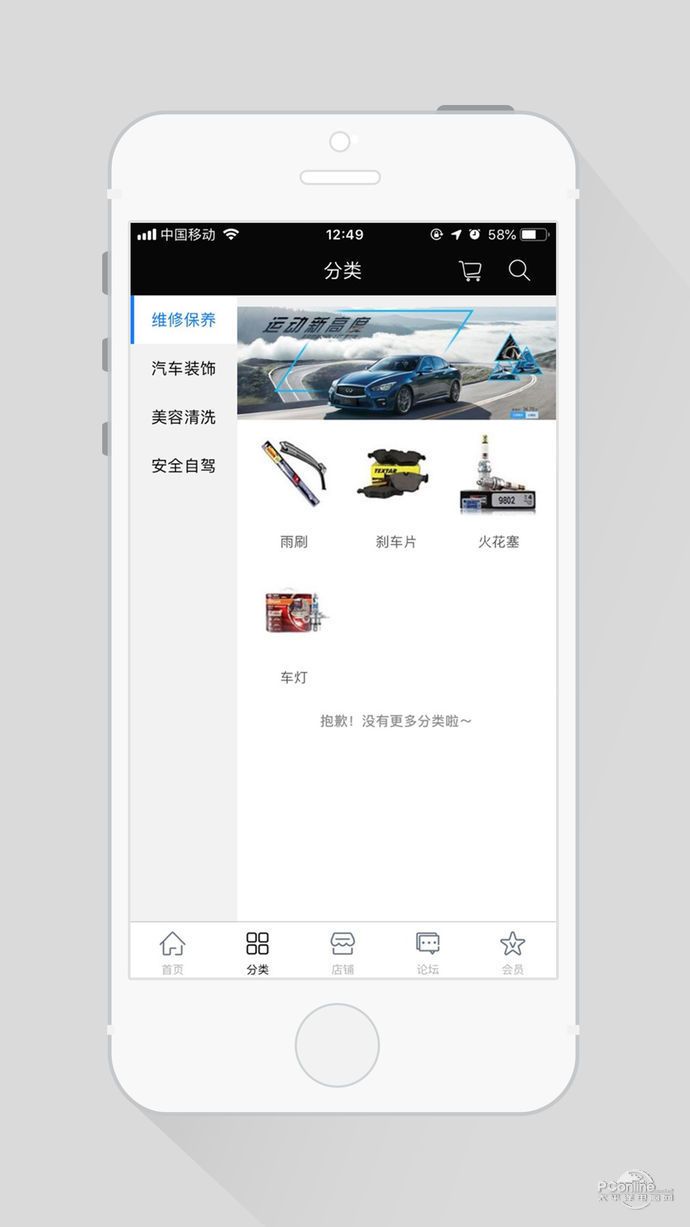Image resolution: width=690 pixels, height=1227 pixels.
Task: Select the 汽车装饰 category
Action: pos(184,369)
